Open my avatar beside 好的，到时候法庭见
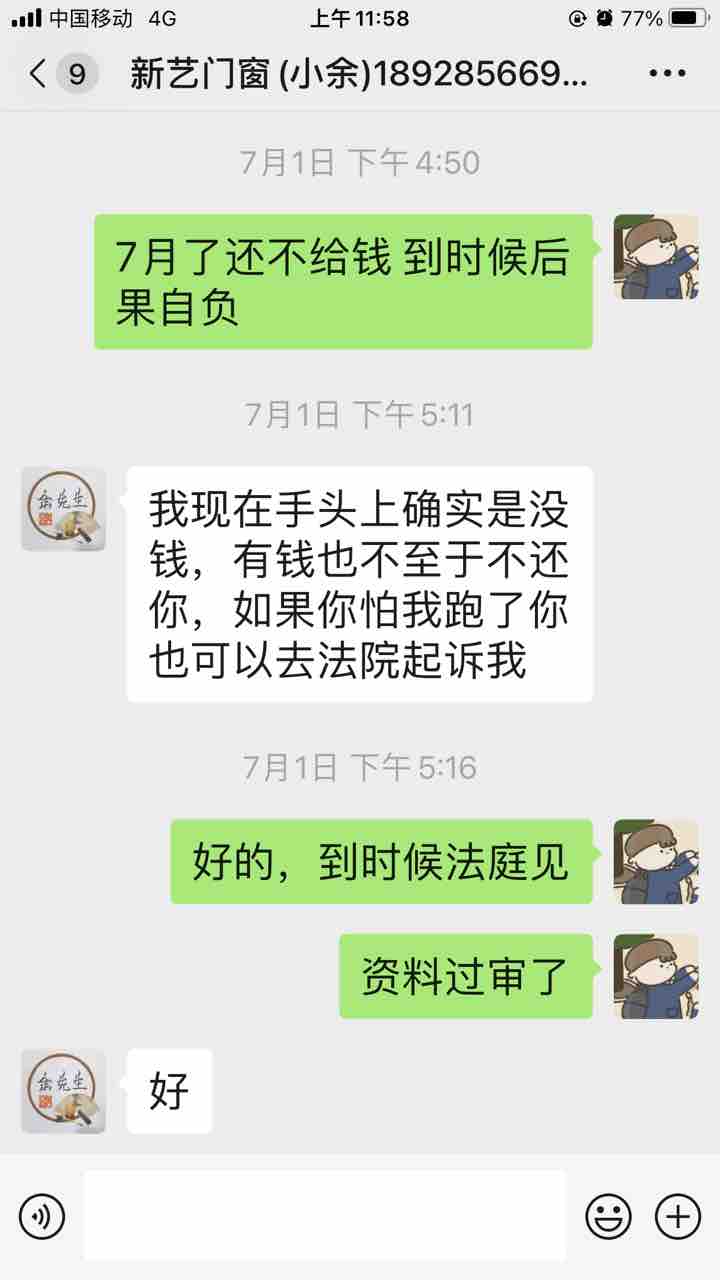Screen dimensions: 720x1280 655,862
